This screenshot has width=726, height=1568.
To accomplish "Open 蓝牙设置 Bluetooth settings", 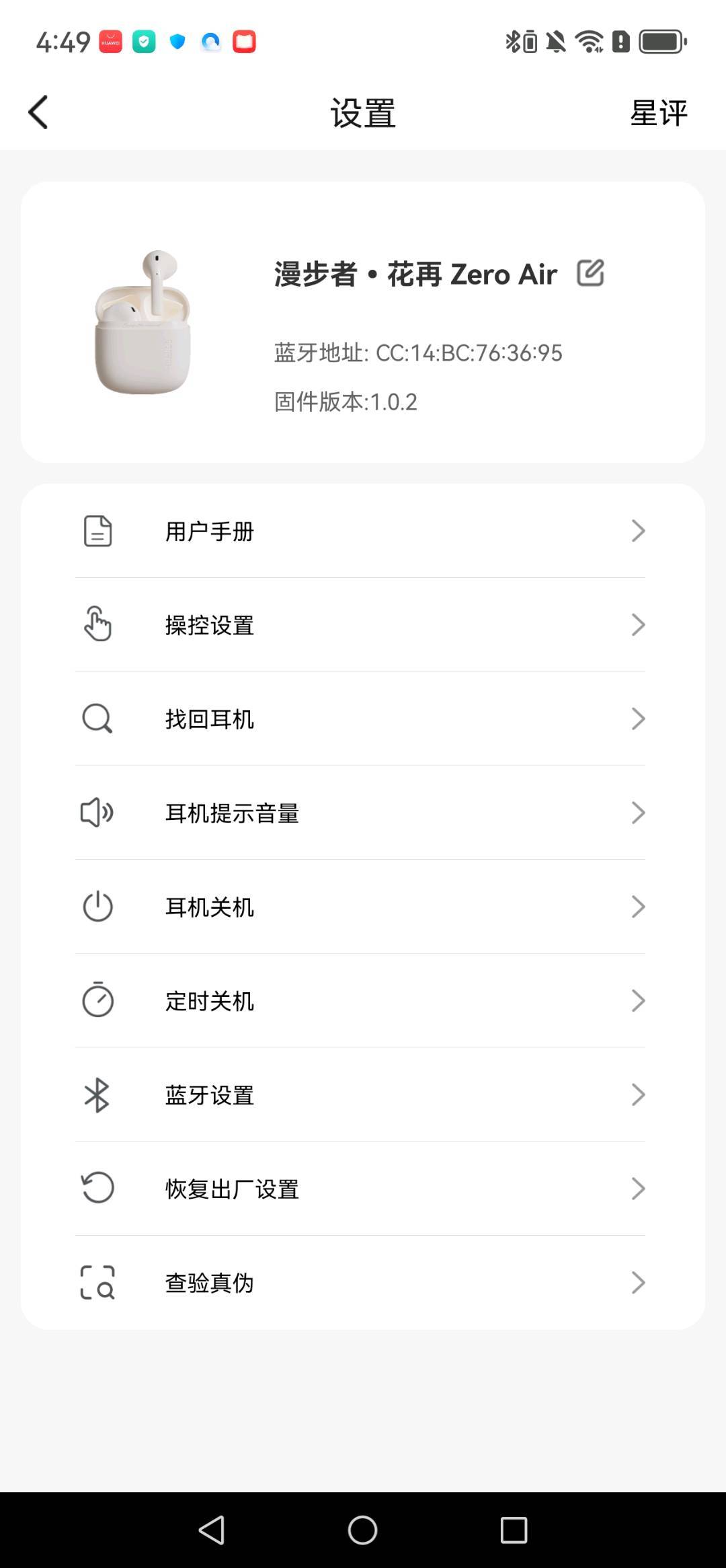I will 363,1094.
